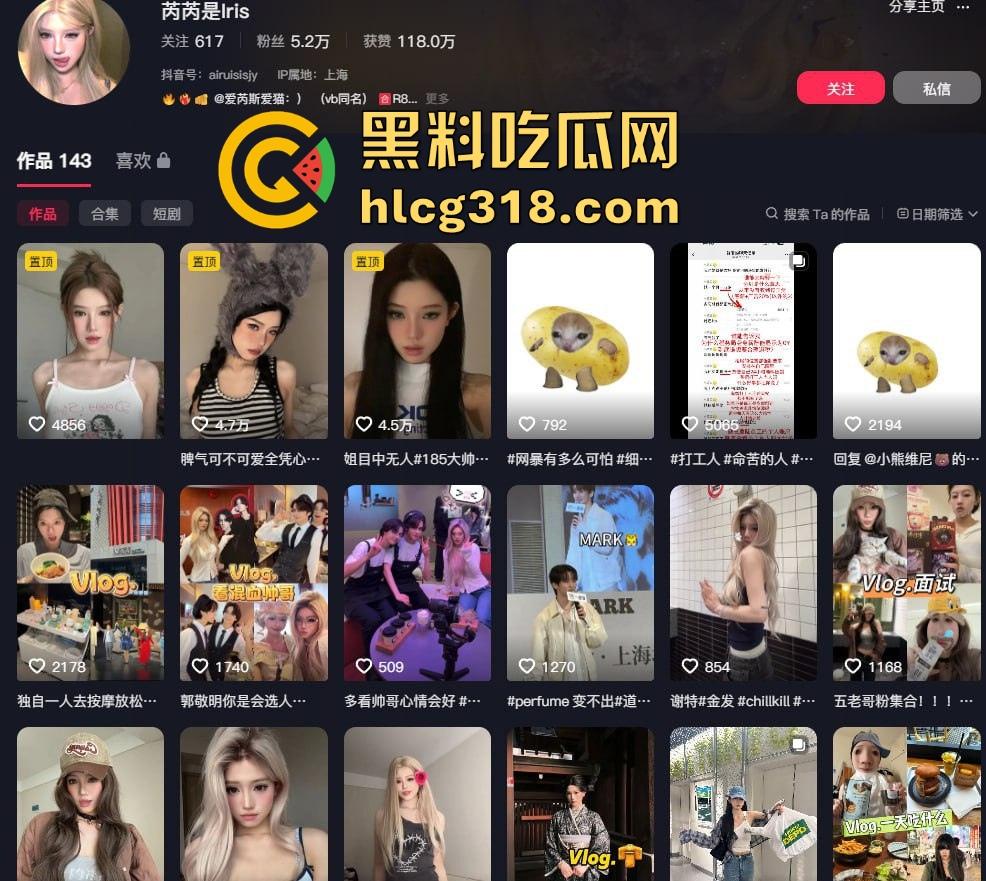Open the vlog captioned 独自一人去按摩放松
Screen dimensions: 986x881
coord(90,583)
